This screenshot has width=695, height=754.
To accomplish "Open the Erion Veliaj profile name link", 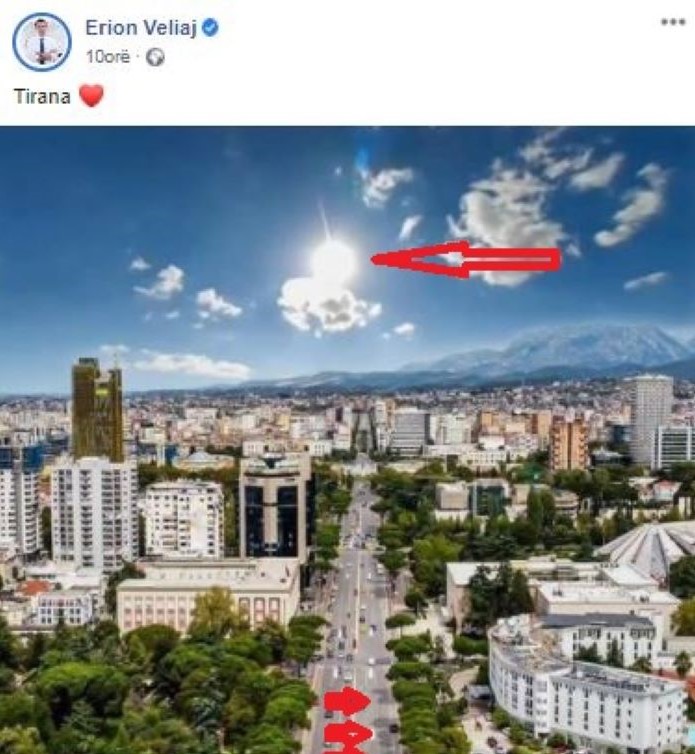I will pyautogui.click(x=139, y=28).
